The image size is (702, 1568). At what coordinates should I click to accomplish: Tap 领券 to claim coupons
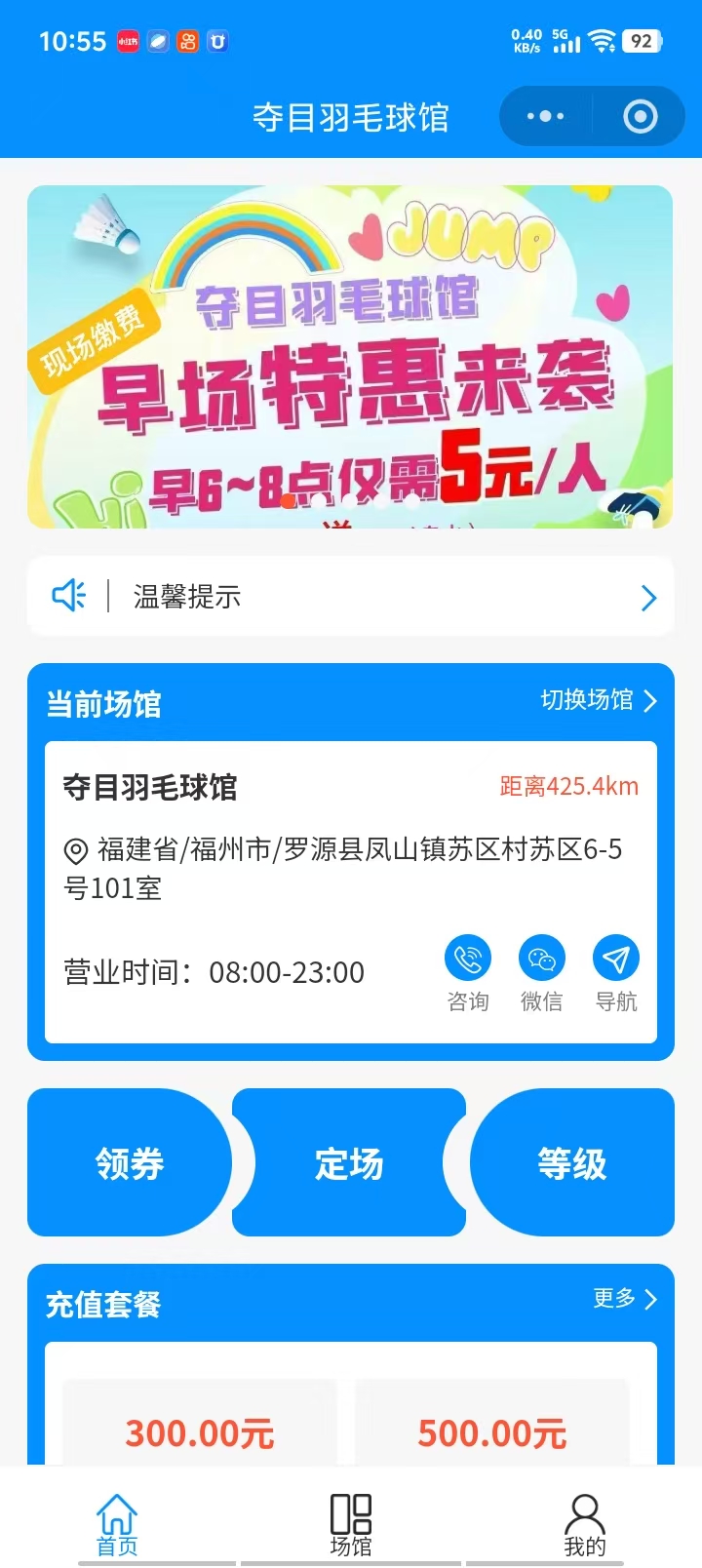click(130, 1163)
